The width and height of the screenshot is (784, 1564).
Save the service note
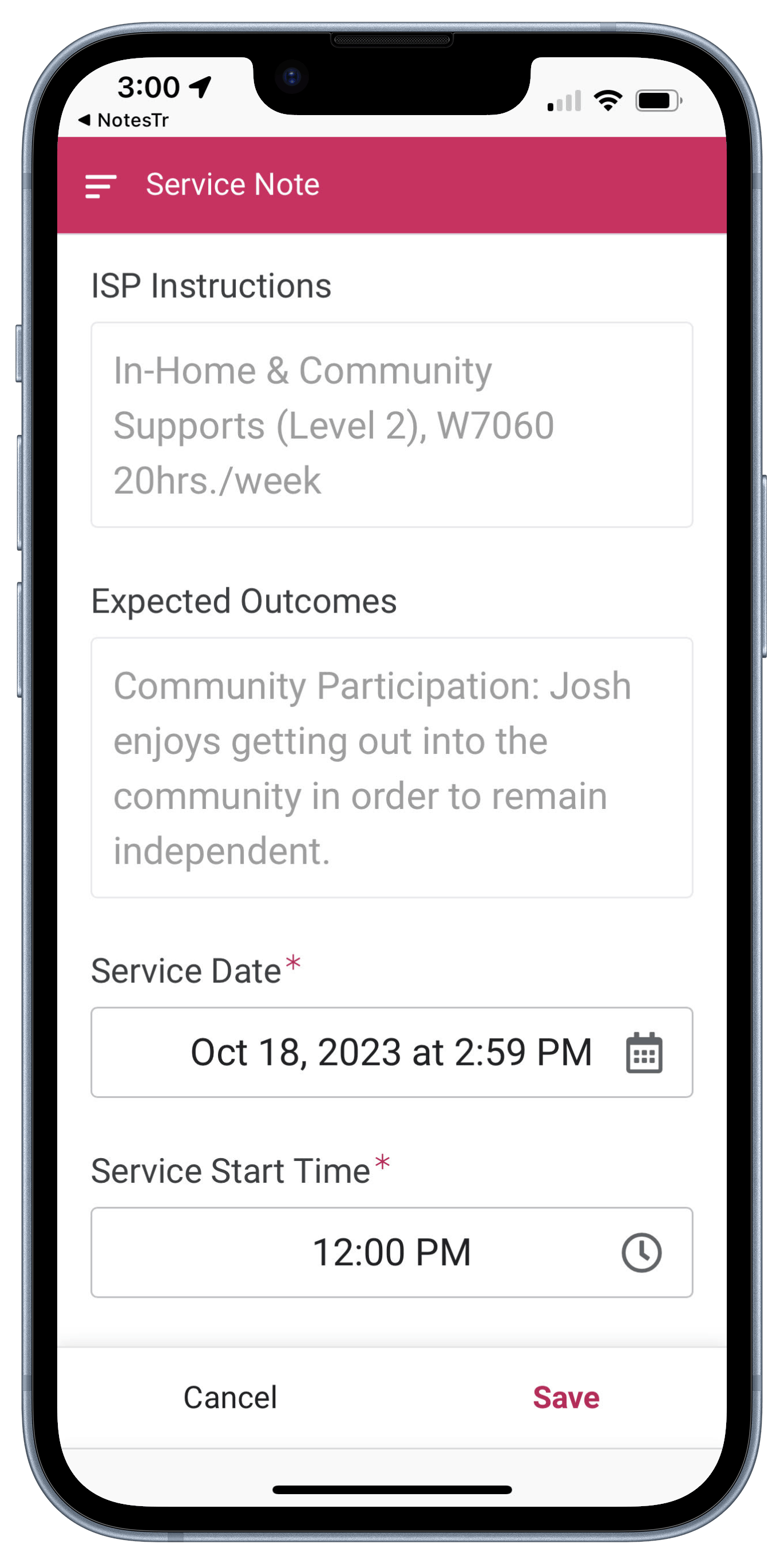[565, 1397]
